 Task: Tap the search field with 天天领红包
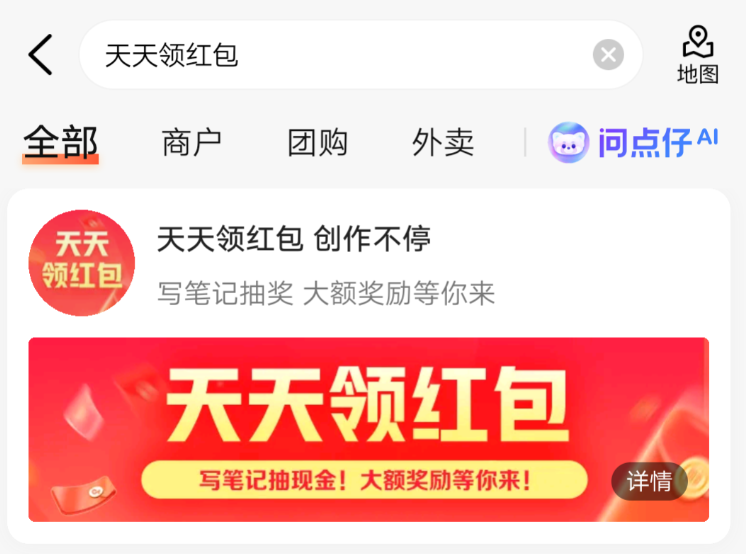[340, 55]
